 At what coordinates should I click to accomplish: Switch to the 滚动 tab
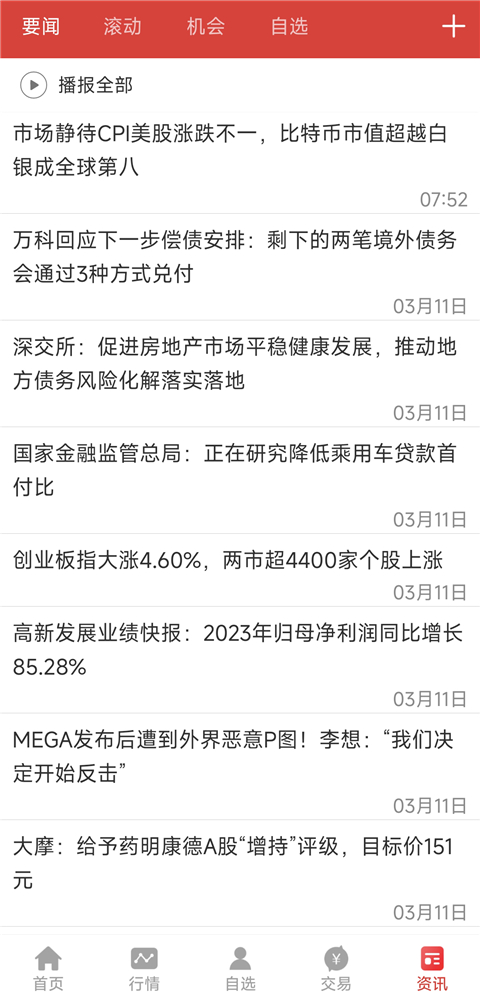[x=122, y=27]
